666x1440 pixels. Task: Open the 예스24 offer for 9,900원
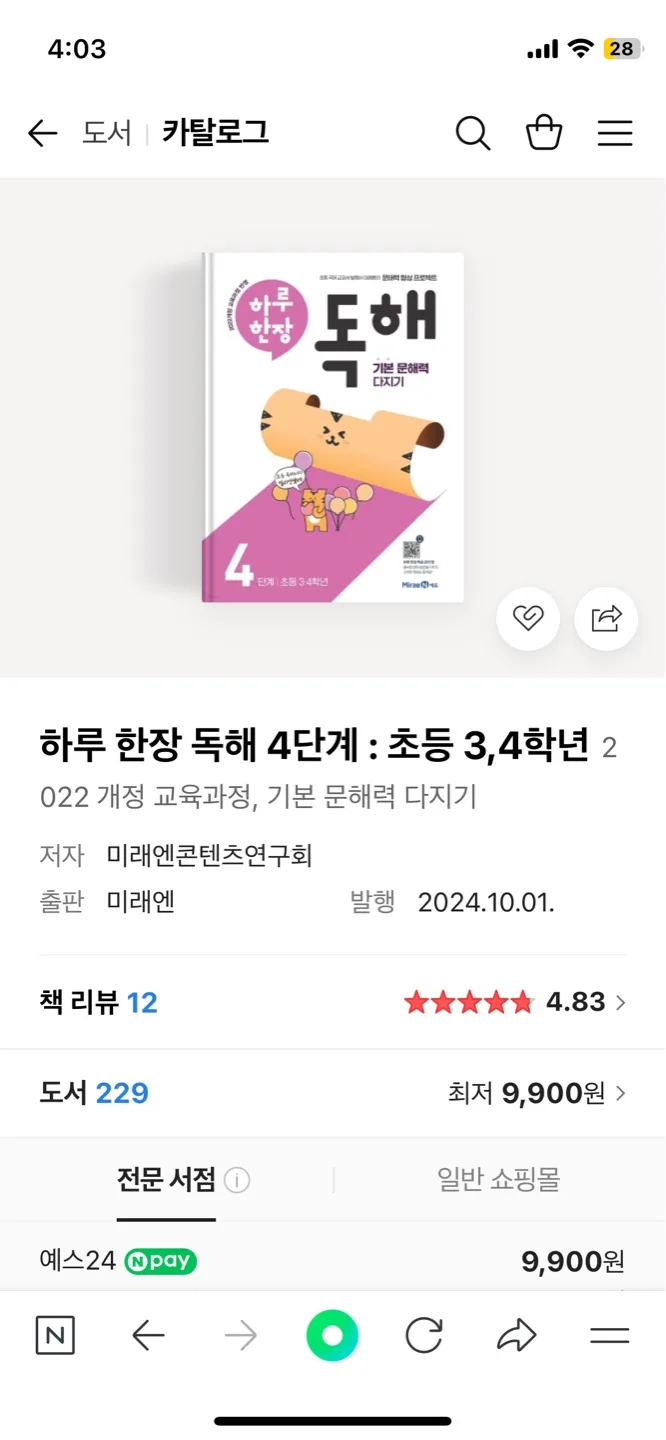333,1262
